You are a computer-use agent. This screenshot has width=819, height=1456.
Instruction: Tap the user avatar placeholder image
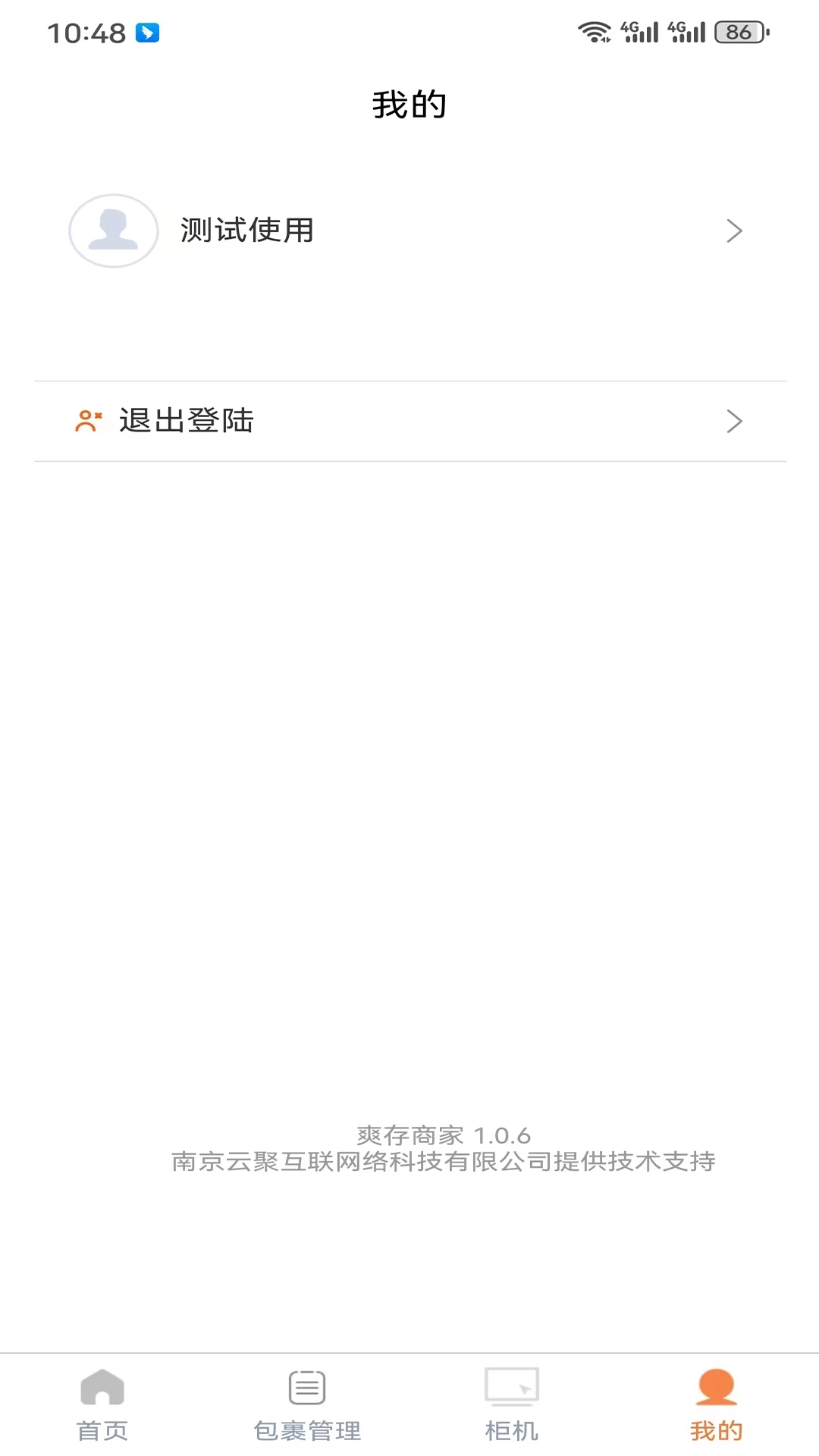coord(114,231)
